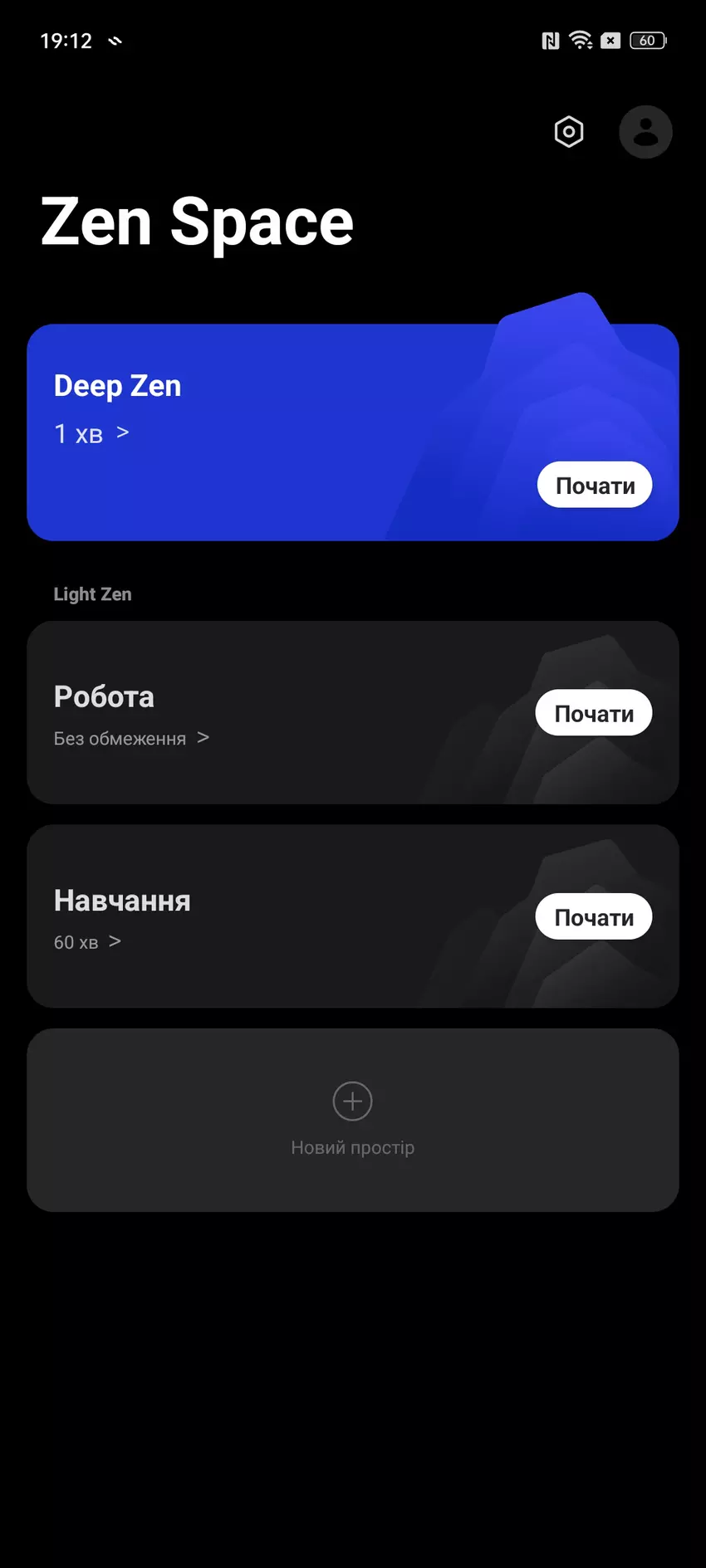Viewport: 706px width, 1568px height.
Task: Open the Zen Space settings gear icon
Action: pyautogui.click(x=568, y=131)
